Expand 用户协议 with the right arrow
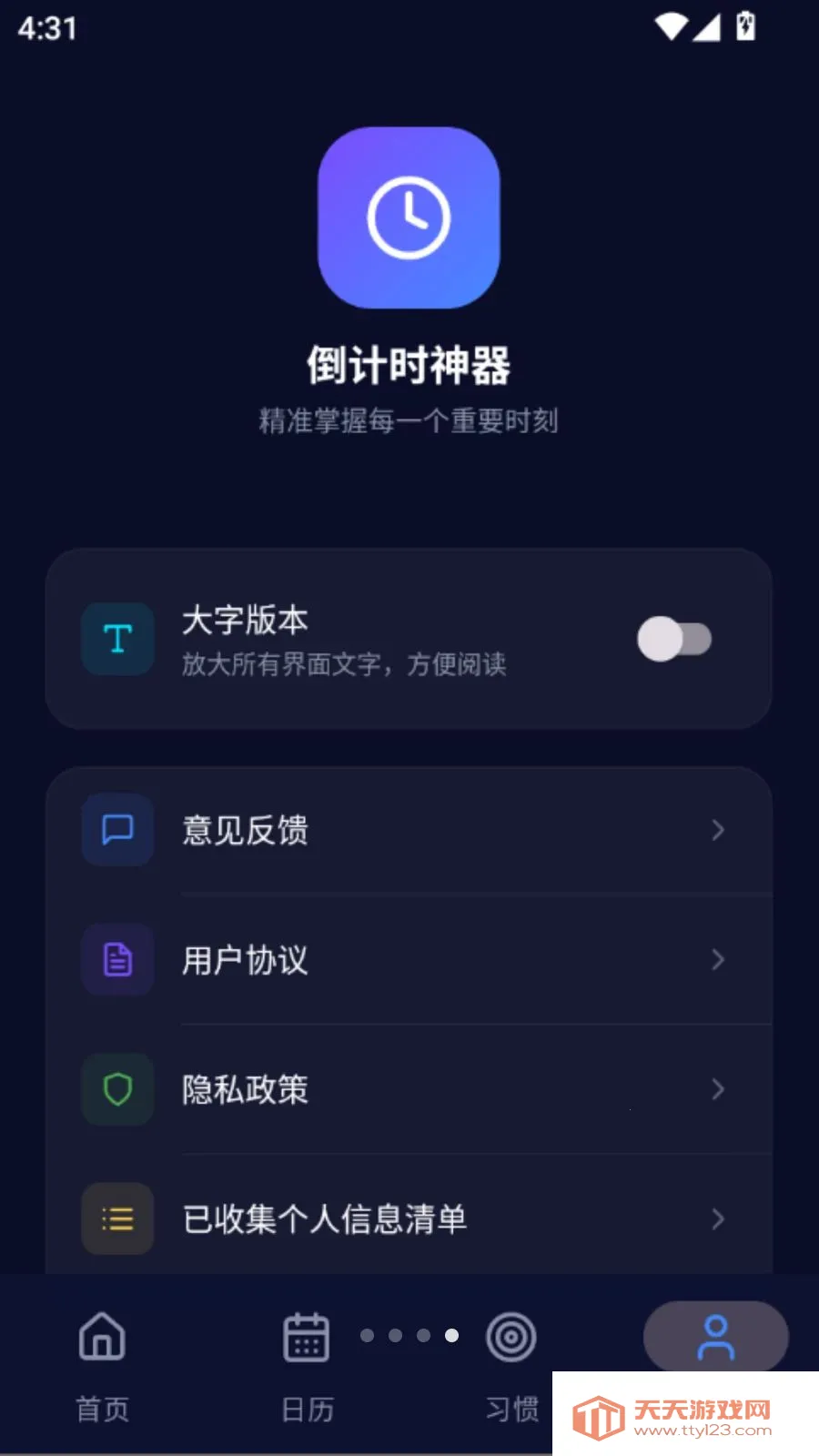This screenshot has height=1456, width=819. click(718, 960)
